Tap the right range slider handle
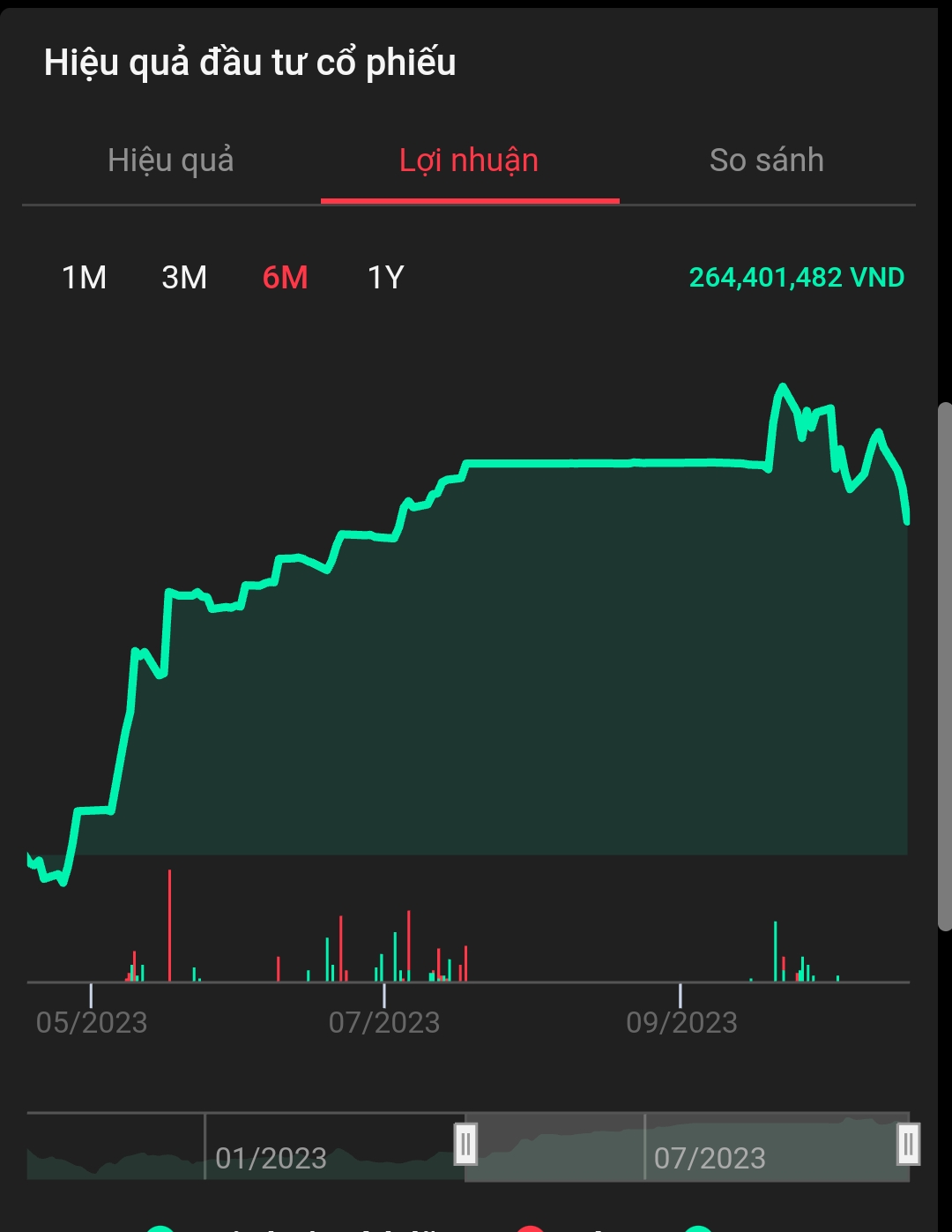Viewport: 952px width, 1232px height. click(908, 1145)
